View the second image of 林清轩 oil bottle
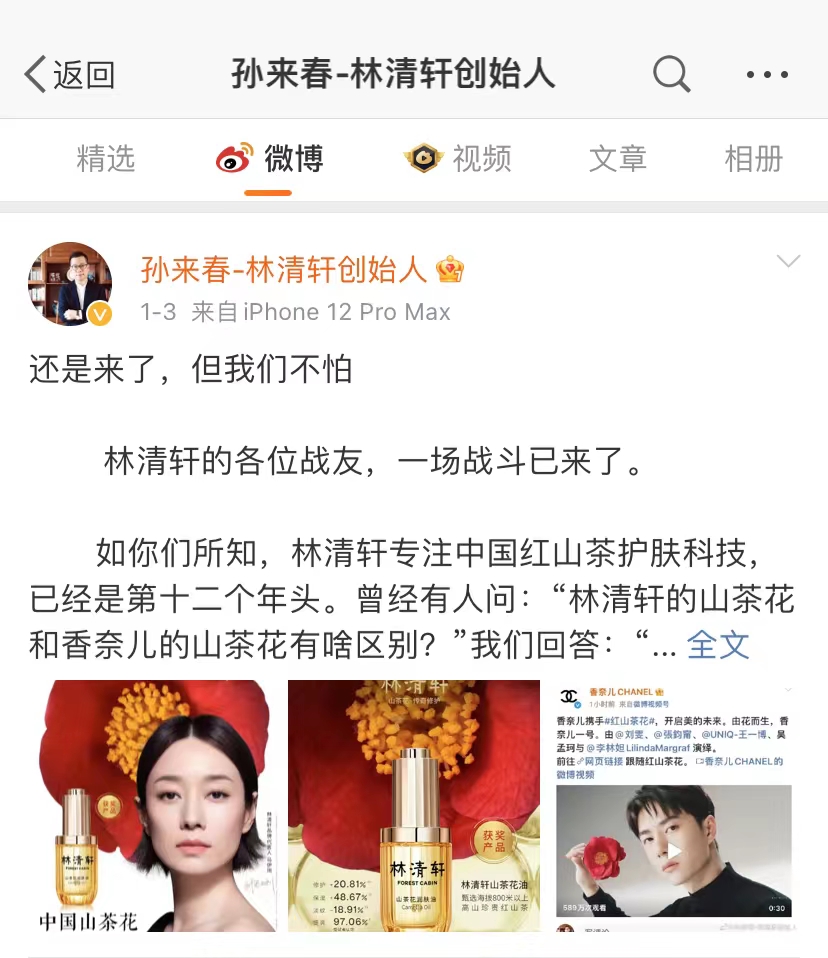 coord(413,806)
